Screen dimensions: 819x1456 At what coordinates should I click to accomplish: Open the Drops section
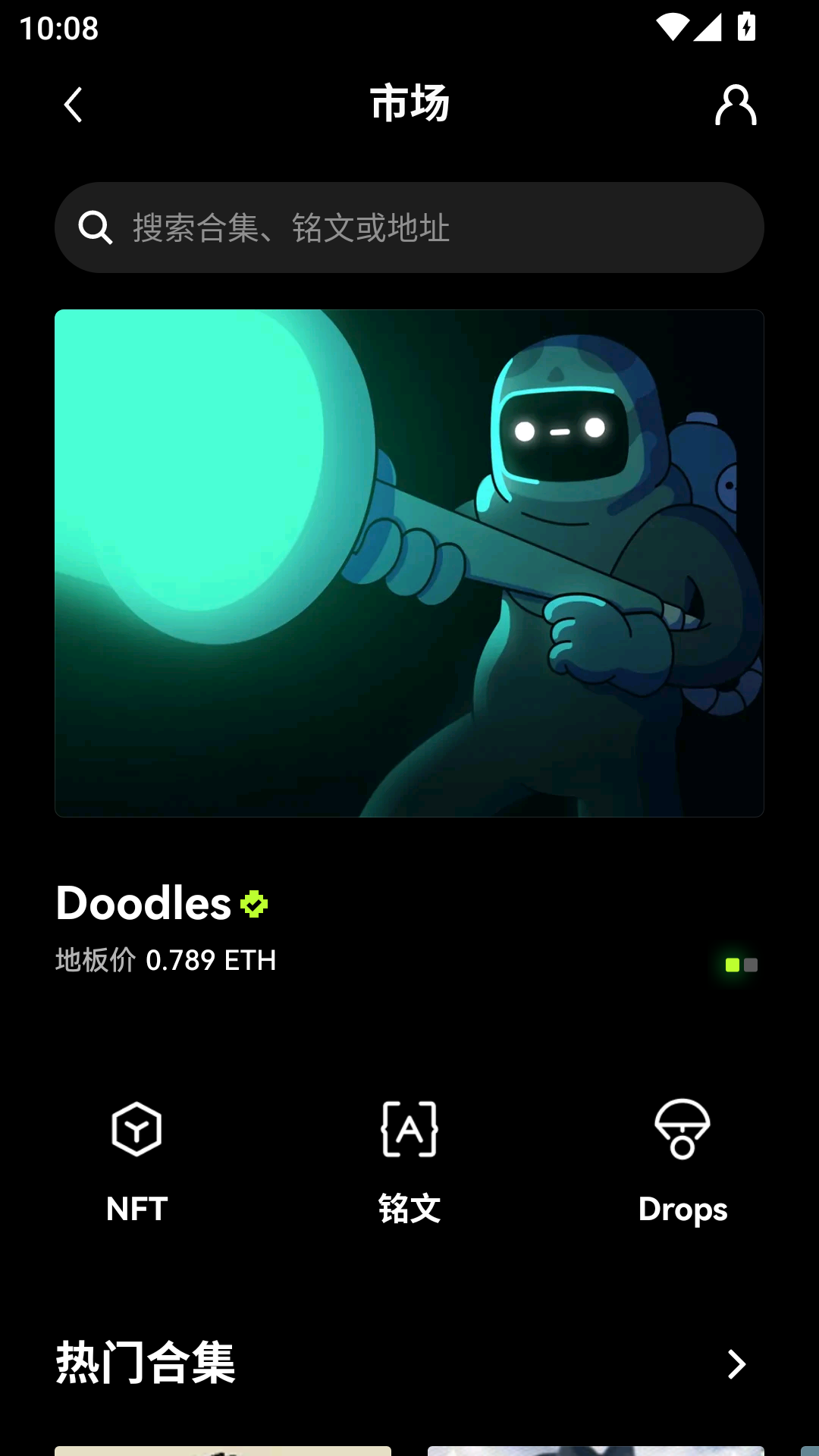pyautogui.click(x=682, y=1162)
